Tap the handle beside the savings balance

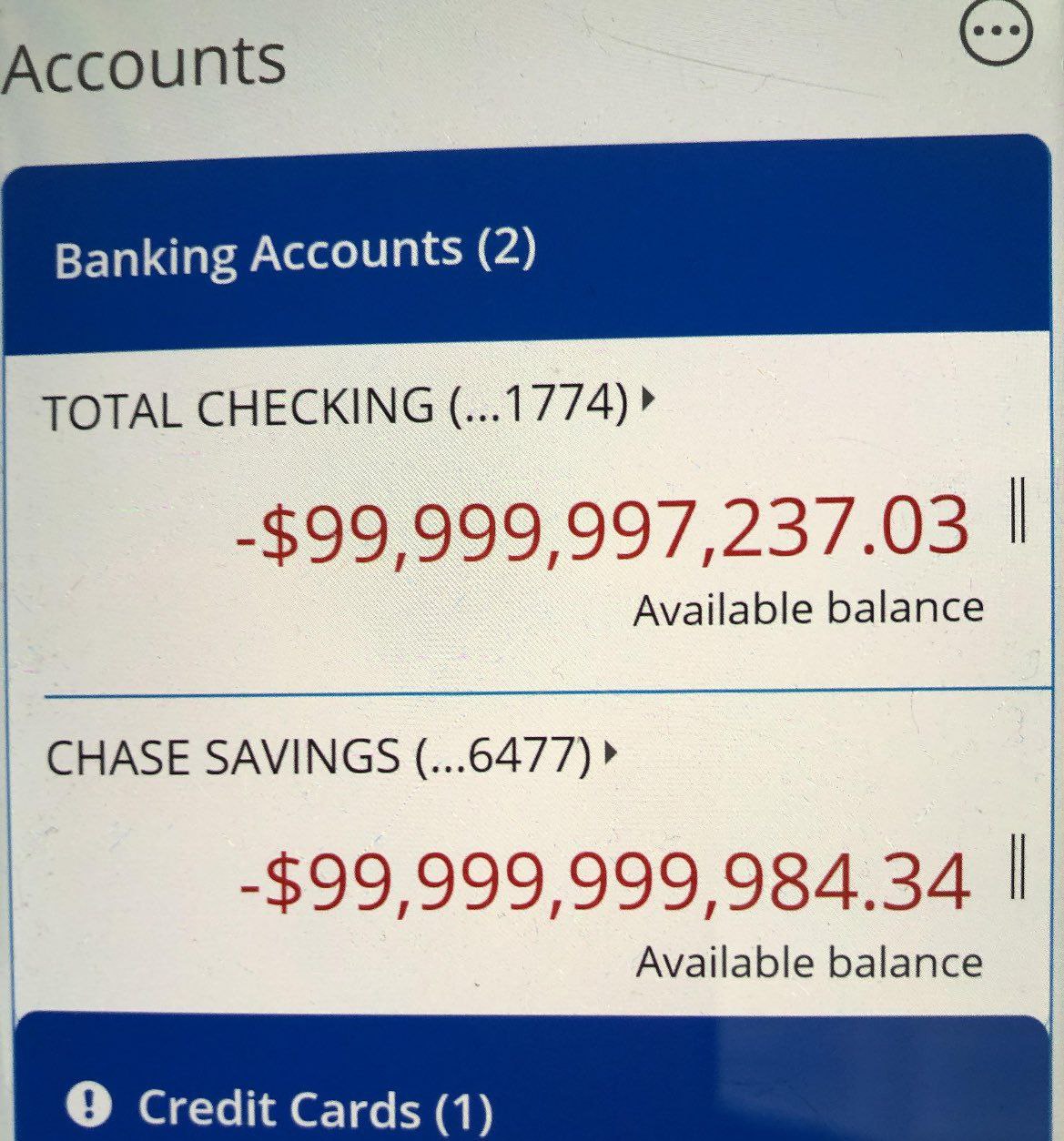1018,865
